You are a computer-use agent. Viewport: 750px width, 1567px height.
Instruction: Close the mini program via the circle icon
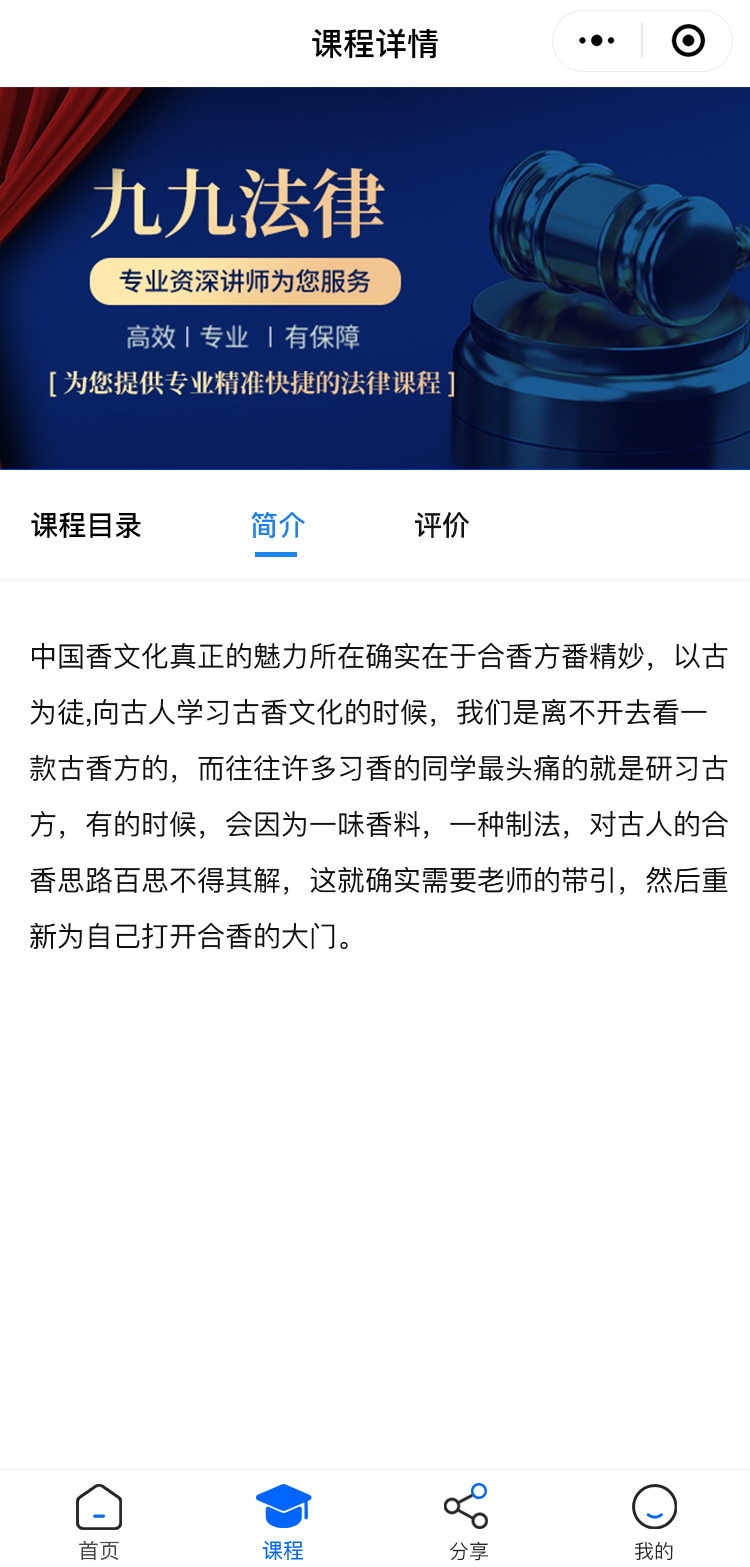tap(688, 41)
